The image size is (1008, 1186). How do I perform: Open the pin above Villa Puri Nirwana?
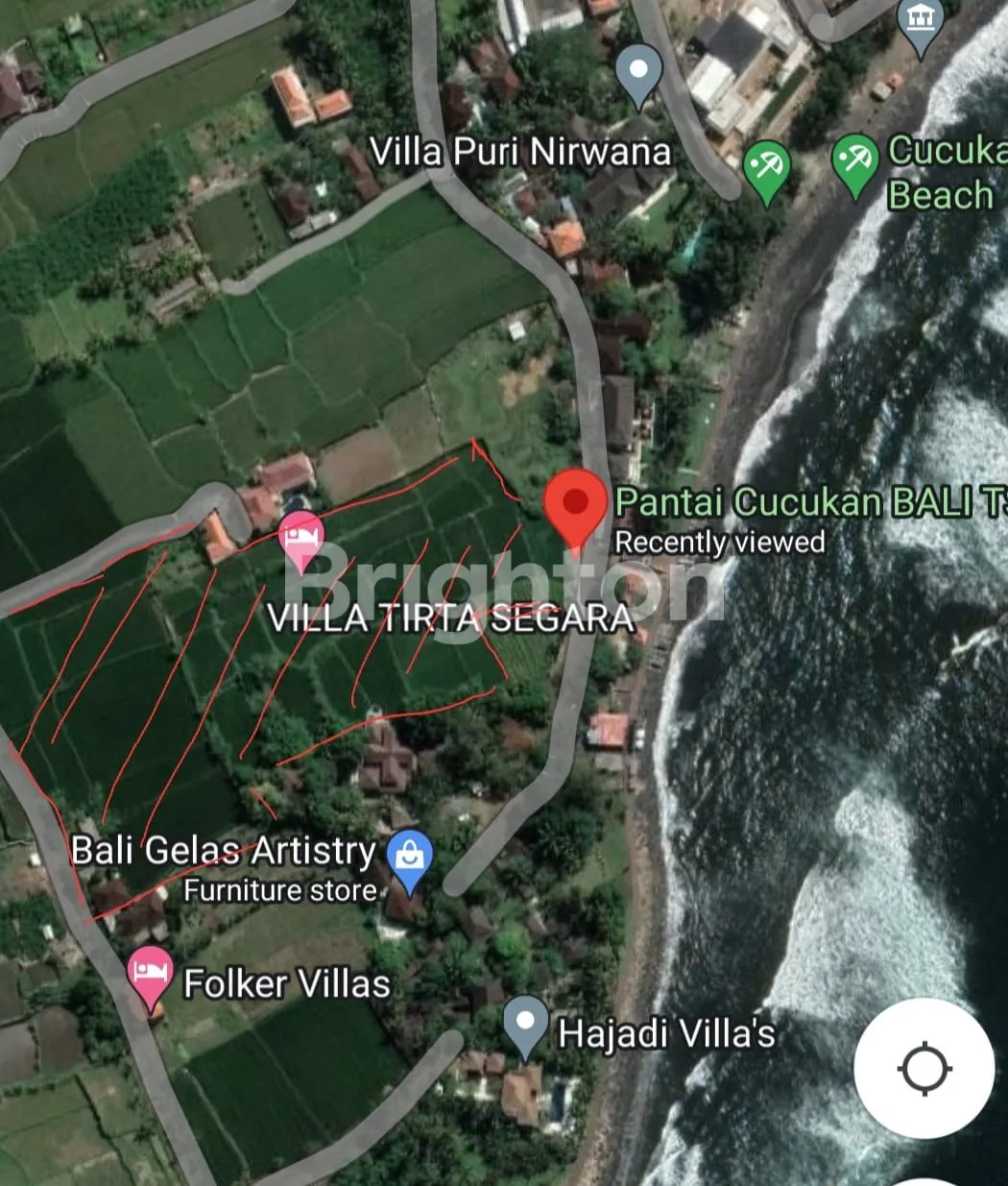pos(639,73)
